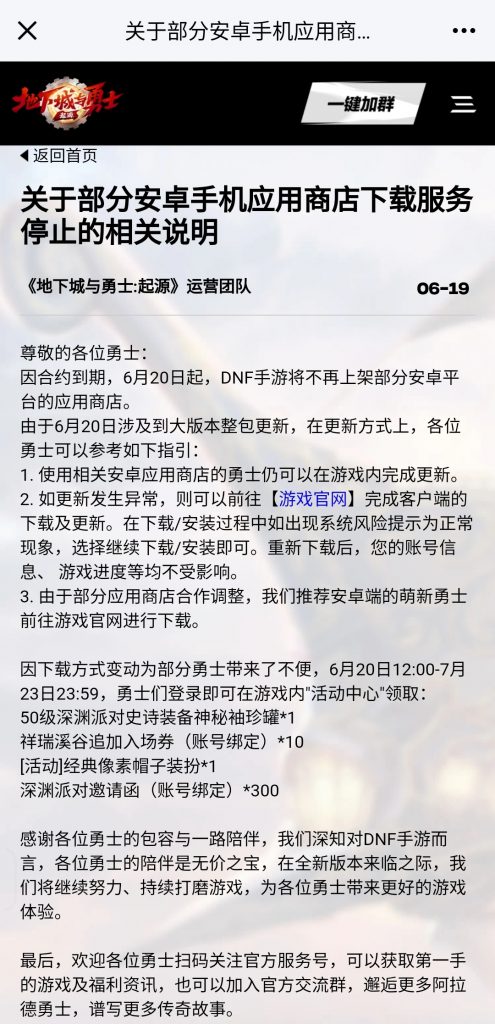The image size is (495, 1024).
Task: Open the hamburger menu in site header
Action: tap(463, 104)
